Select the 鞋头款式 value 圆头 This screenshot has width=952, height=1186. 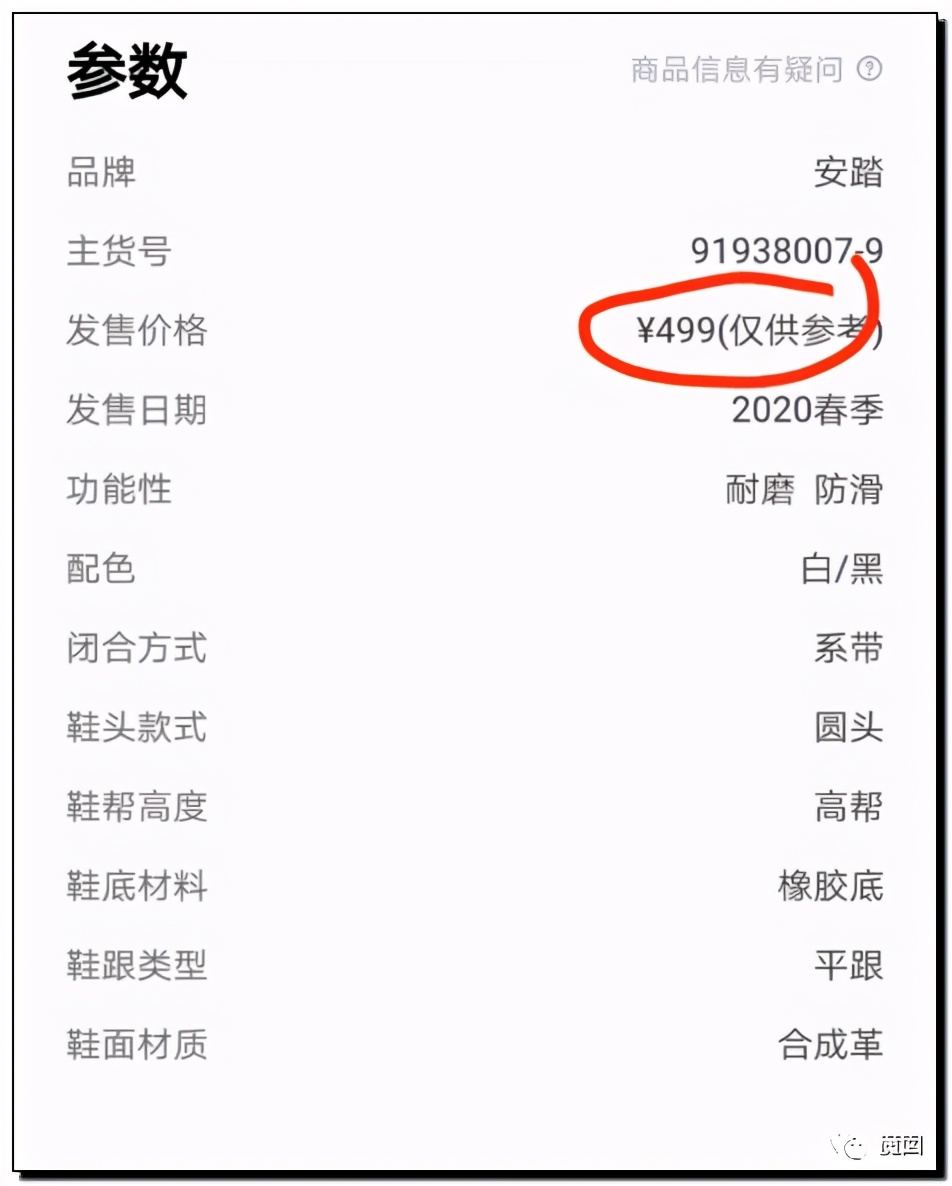point(848,729)
